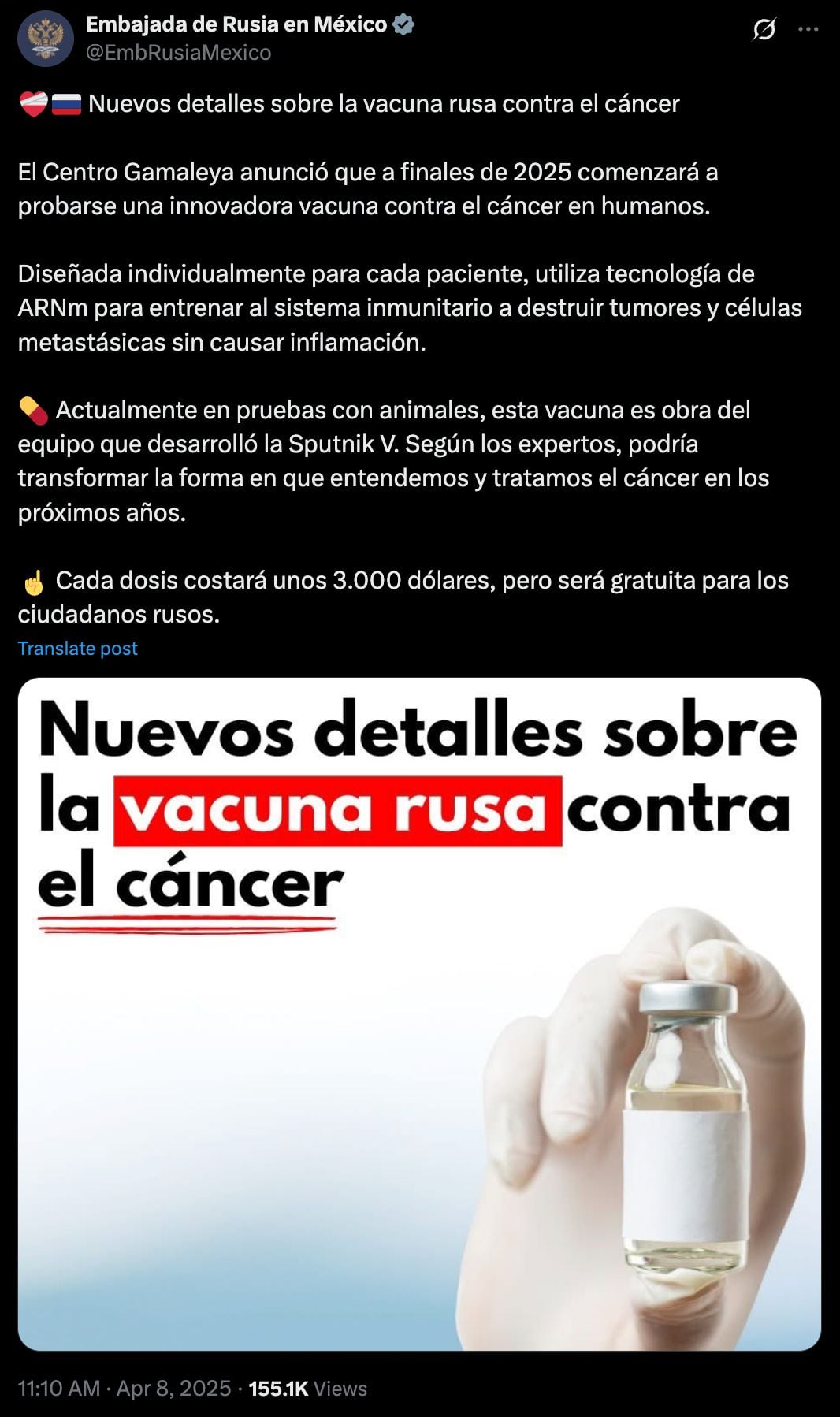The height and width of the screenshot is (1417, 840).
Task: Click 'Translate post' to translate the tweet
Action: pyautogui.click(x=77, y=649)
